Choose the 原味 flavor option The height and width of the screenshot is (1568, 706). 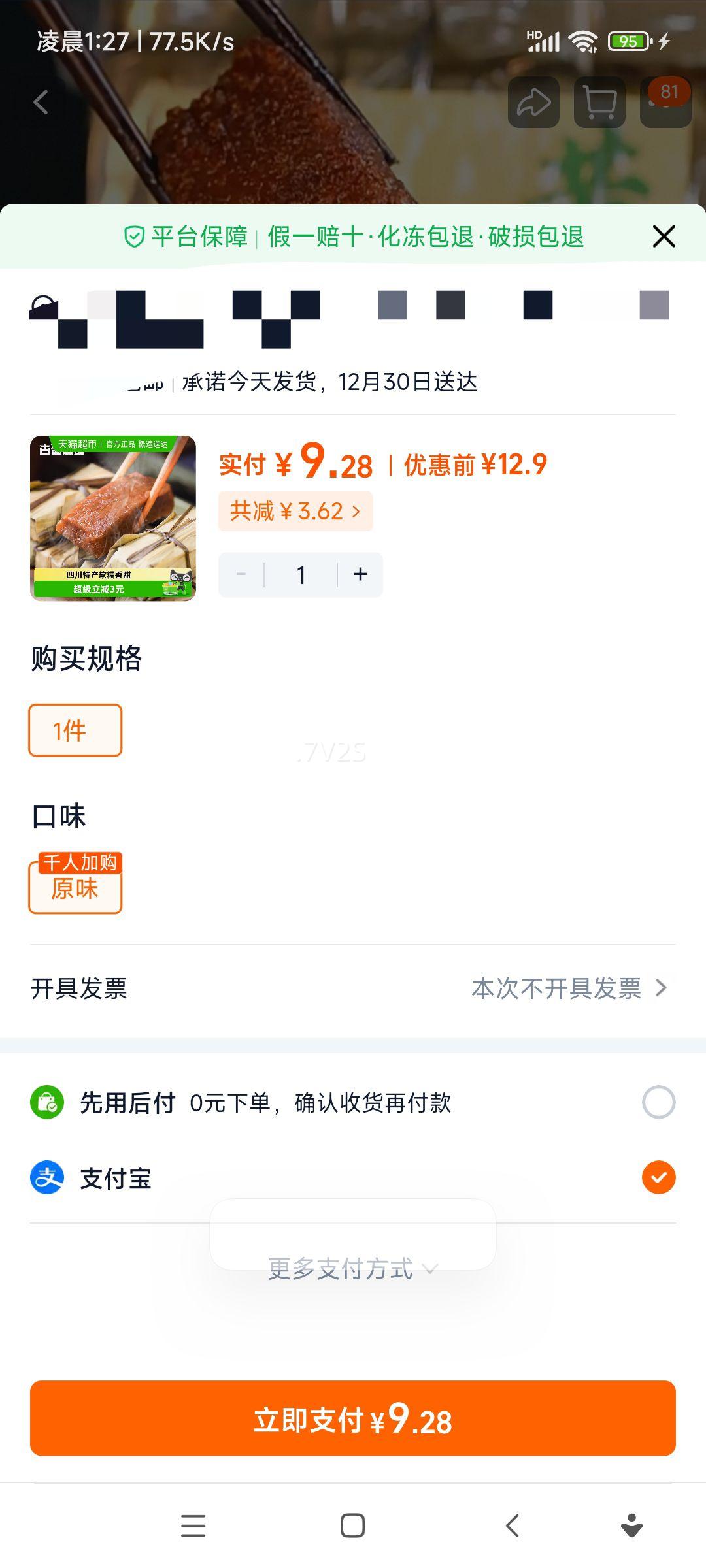(x=75, y=887)
